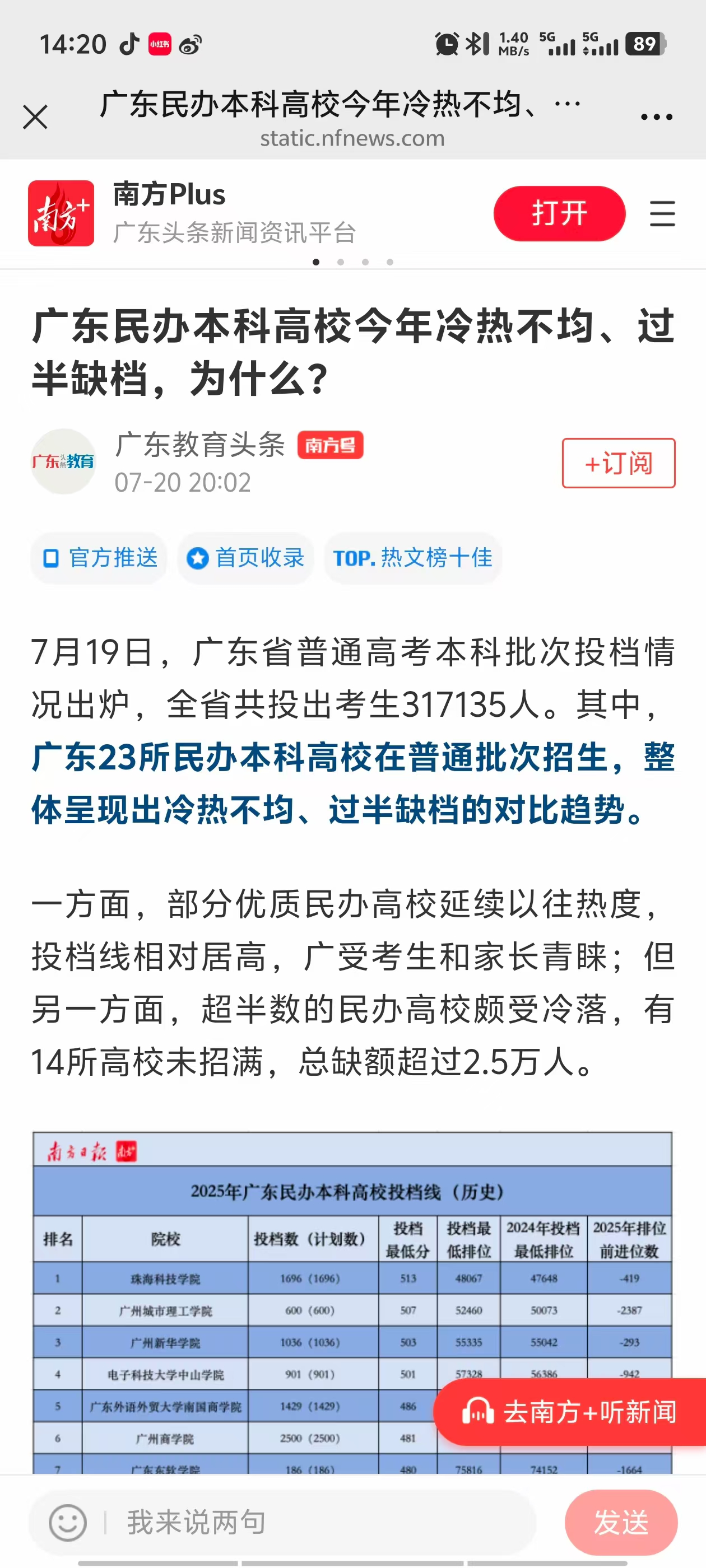Open the 南方Plus banner logo

pyautogui.click(x=61, y=213)
